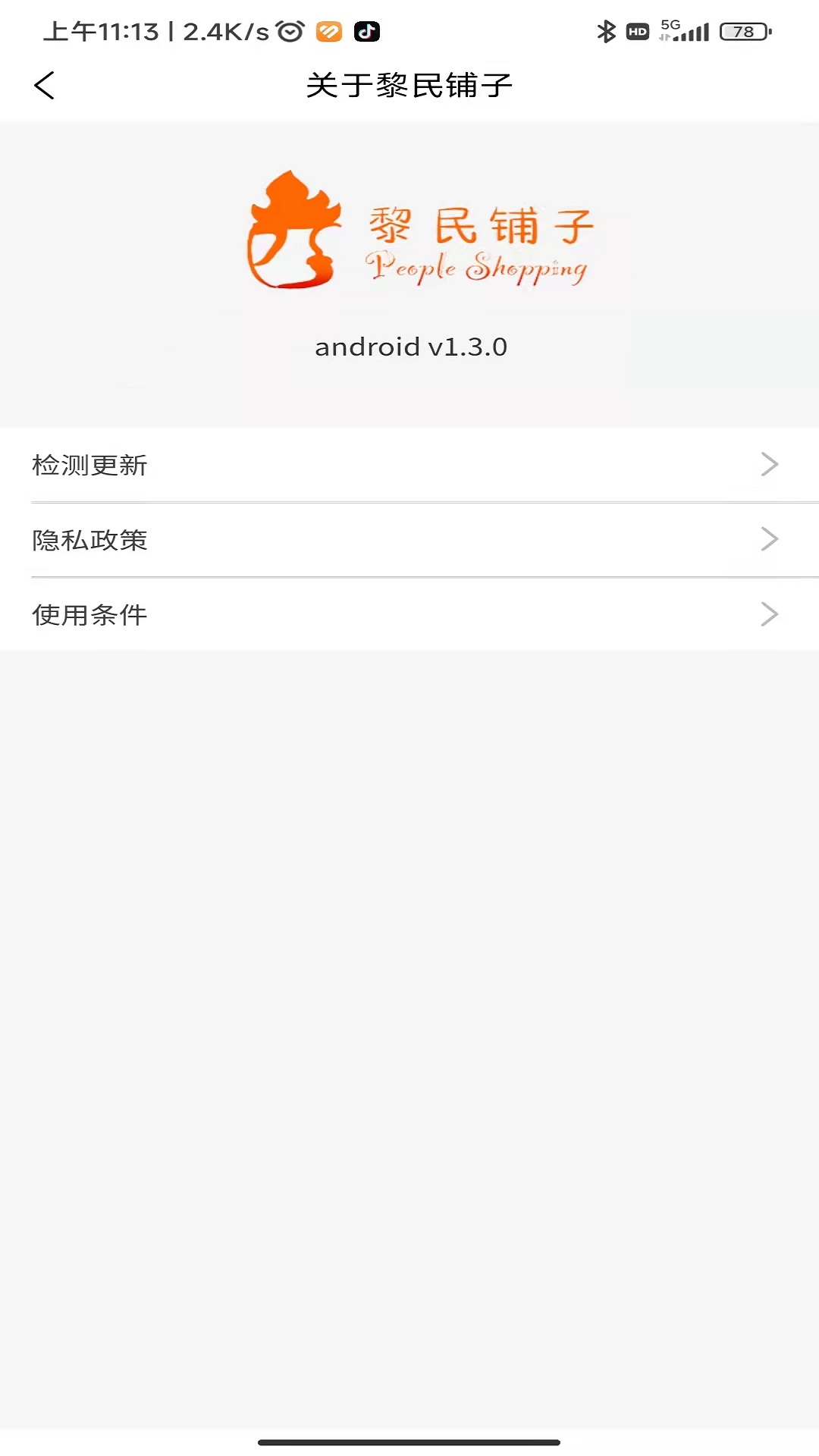This screenshot has width=819, height=1456.
Task: Tap the Bluetooth icon in status bar
Action: click(606, 30)
